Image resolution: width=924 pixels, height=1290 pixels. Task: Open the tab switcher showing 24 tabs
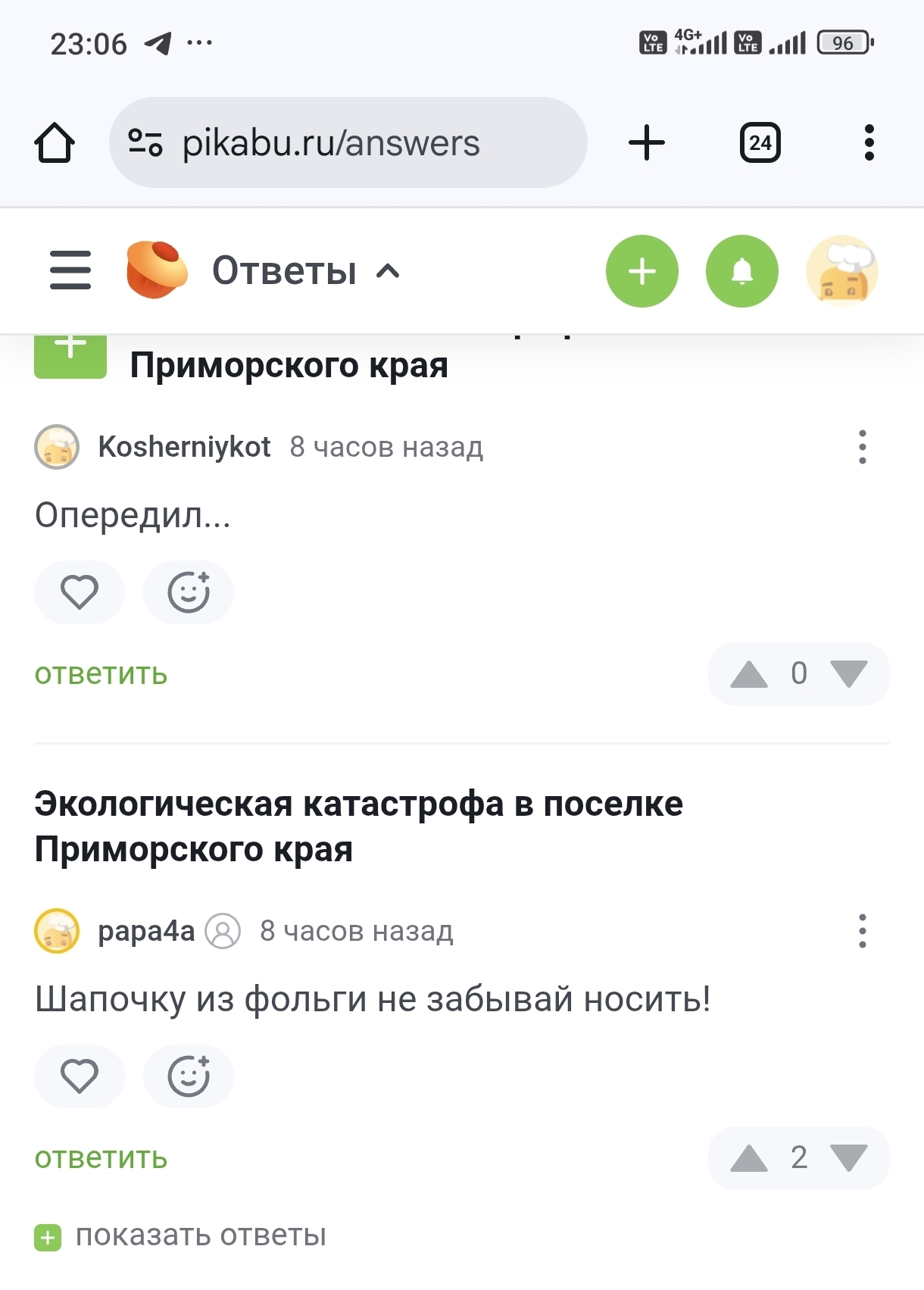[x=760, y=142]
